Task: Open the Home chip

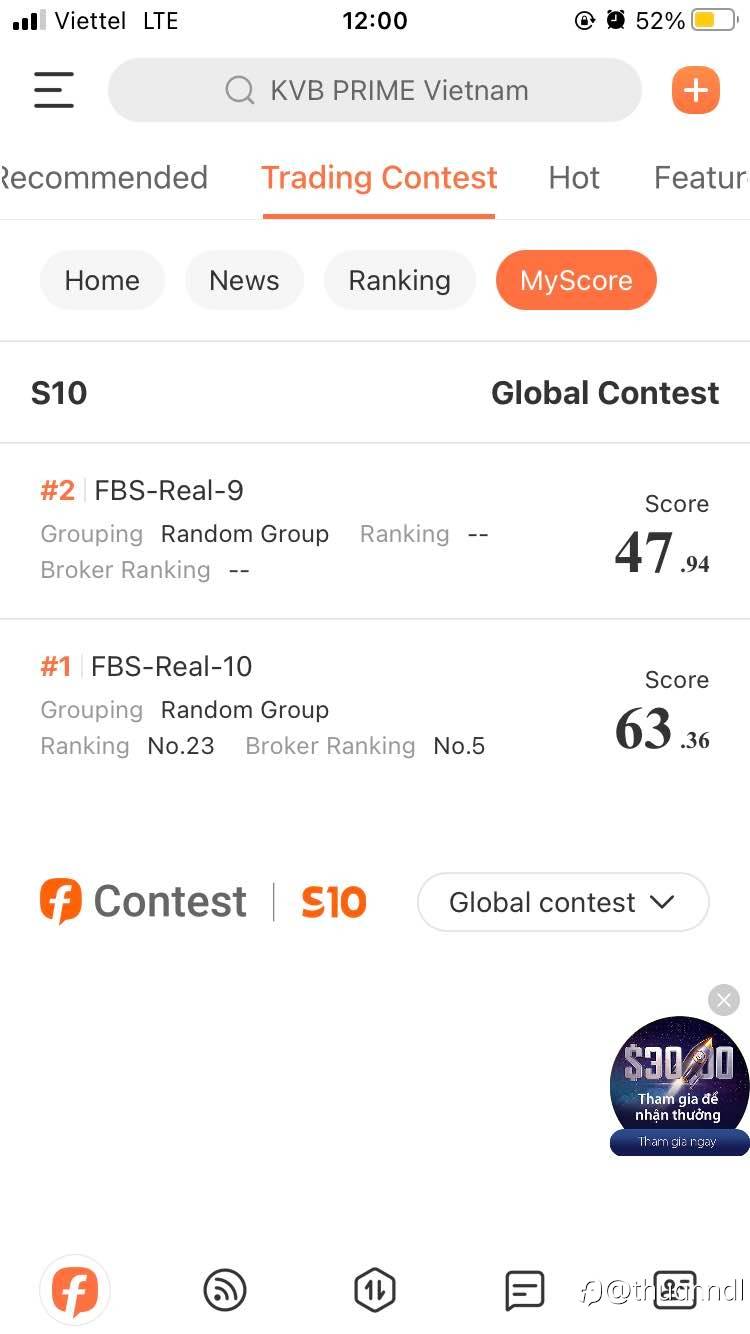Action: (x=102, y=280)
